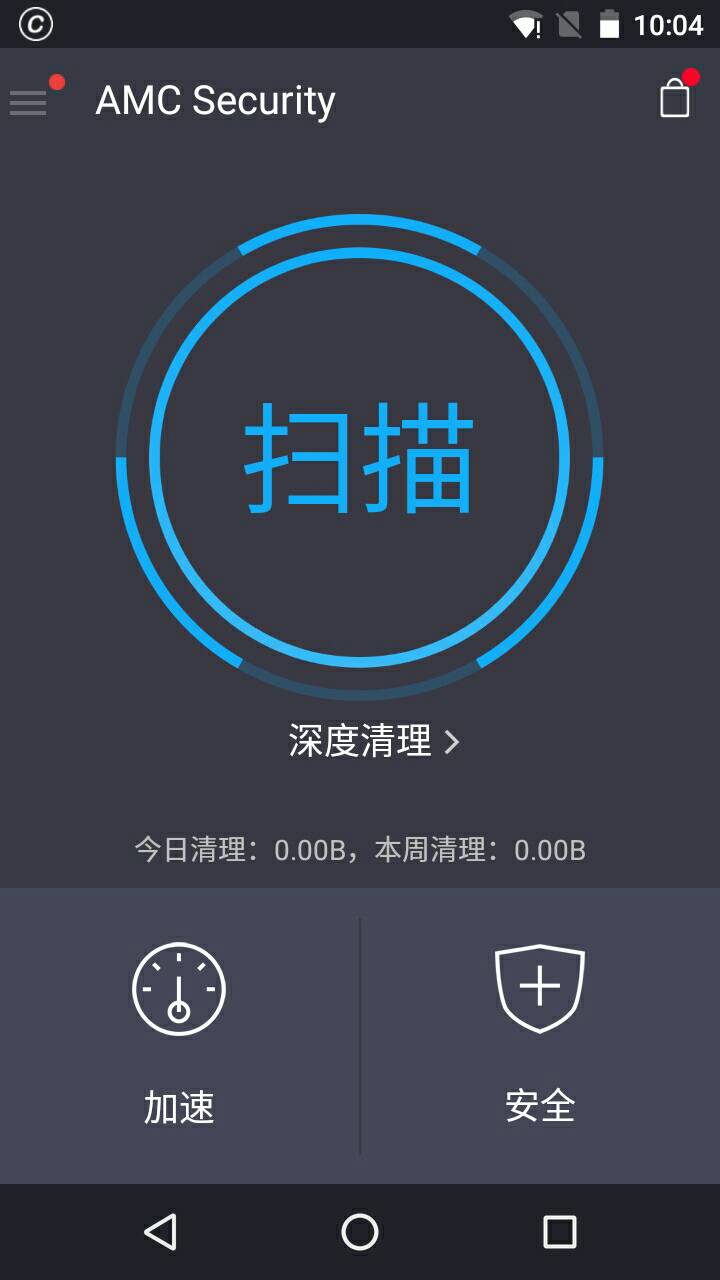
Task: Open the shopping bag icon
Action: [x=675, y=98]
